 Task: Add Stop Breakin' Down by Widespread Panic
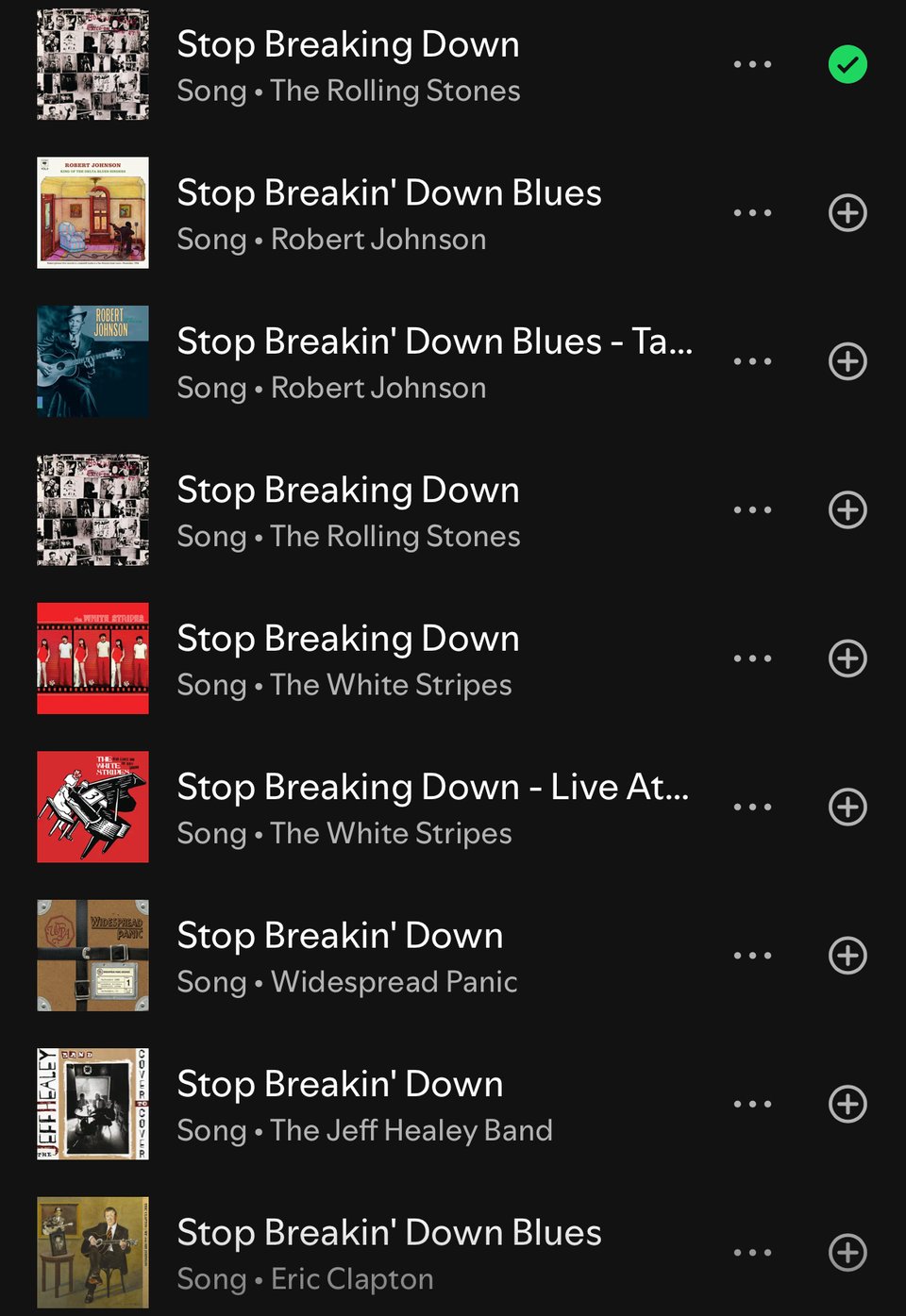pos(847,956)
